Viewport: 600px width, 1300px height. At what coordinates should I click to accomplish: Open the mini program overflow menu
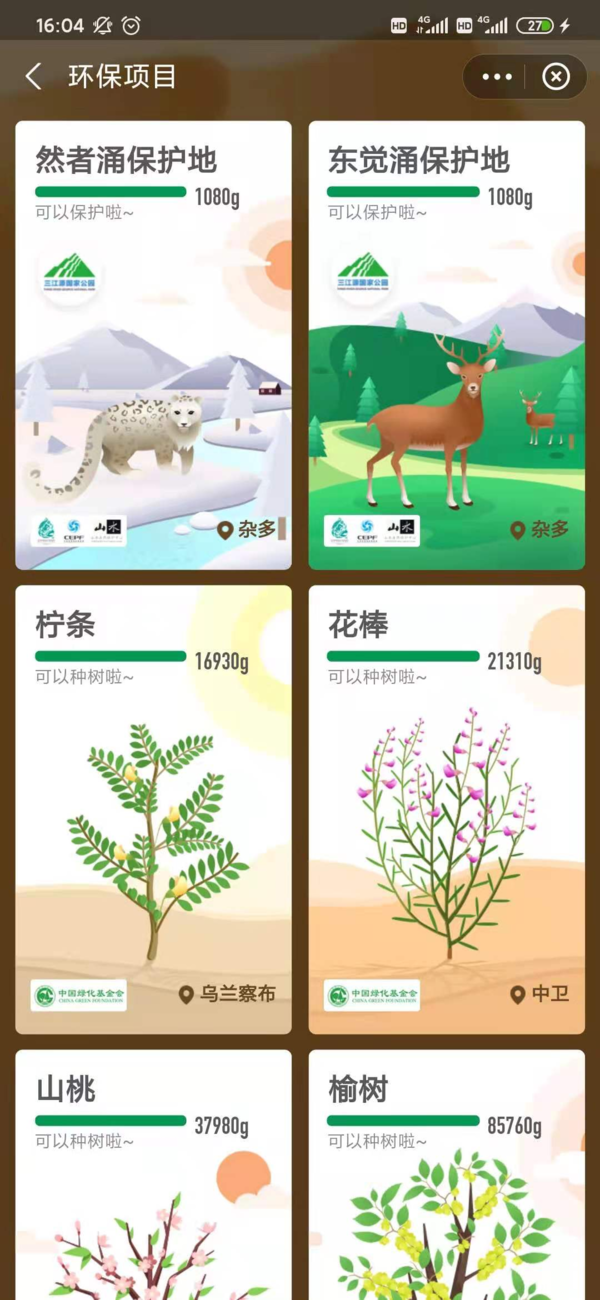(496, 77)
